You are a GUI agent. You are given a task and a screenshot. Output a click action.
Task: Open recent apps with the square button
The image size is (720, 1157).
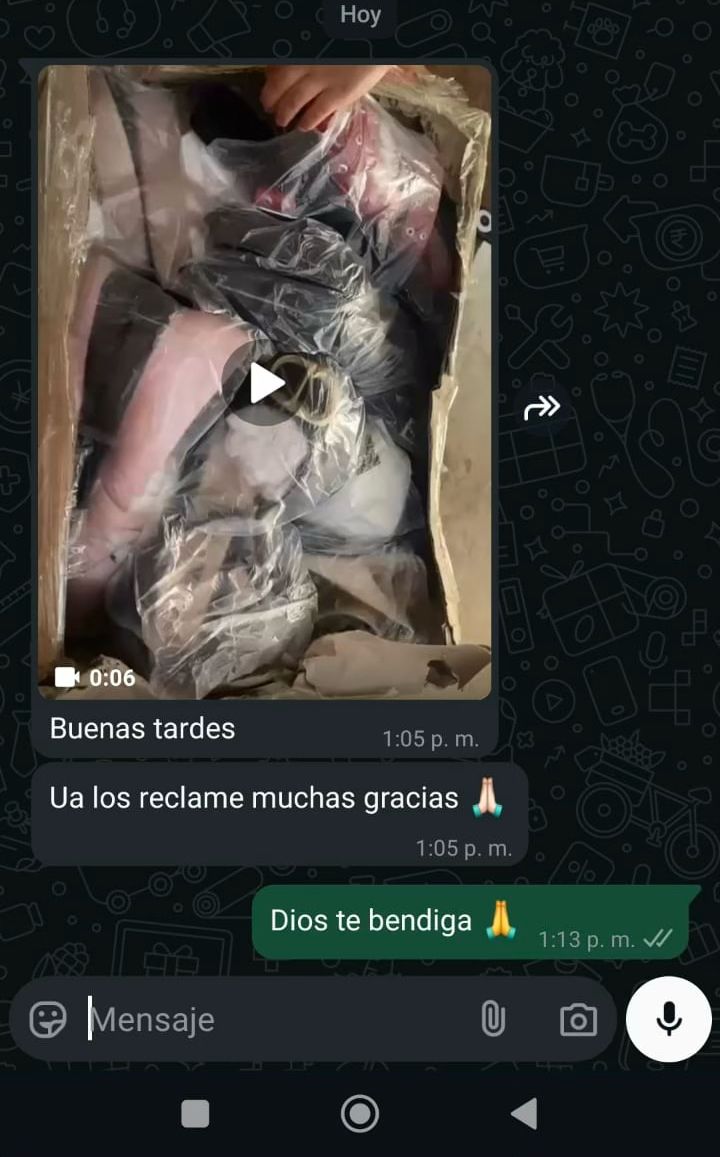pos(195,1113)
